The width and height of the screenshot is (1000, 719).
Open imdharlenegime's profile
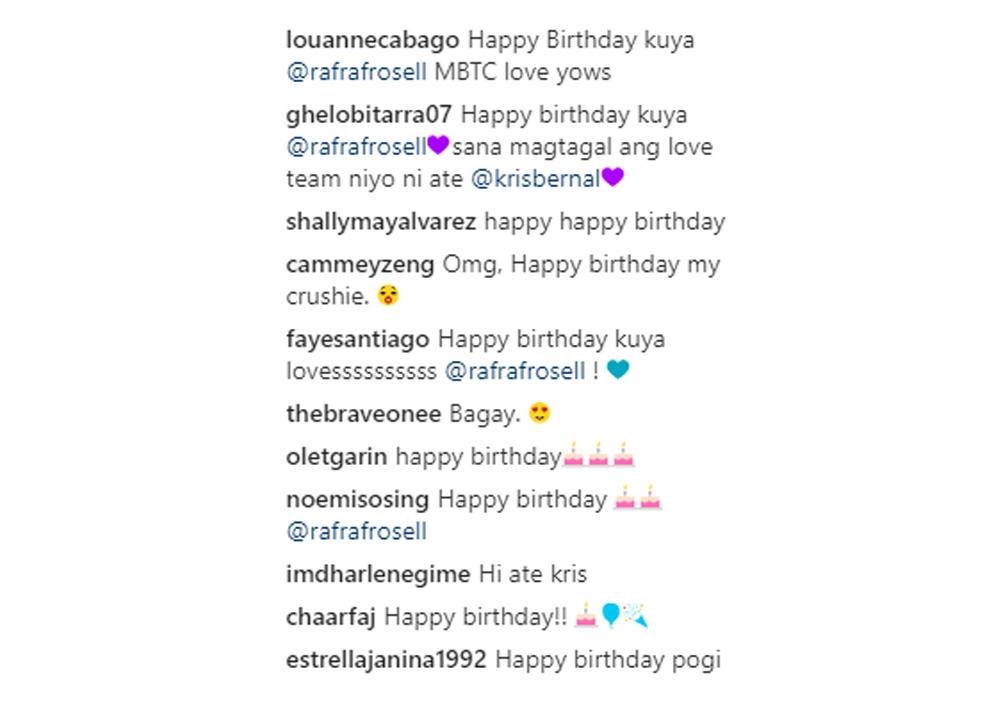click(x=377, y=575)
